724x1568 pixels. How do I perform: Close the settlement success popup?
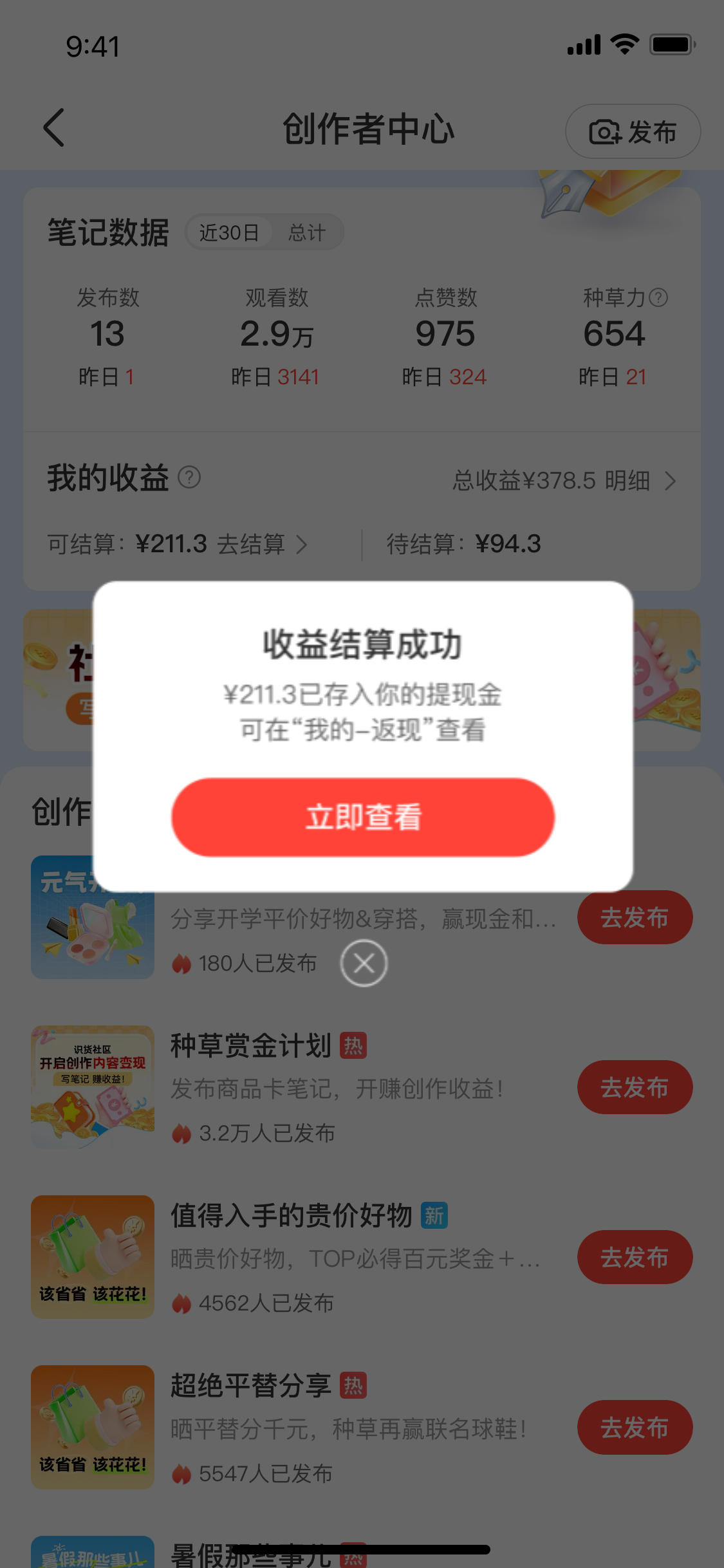tap(364, 963)
